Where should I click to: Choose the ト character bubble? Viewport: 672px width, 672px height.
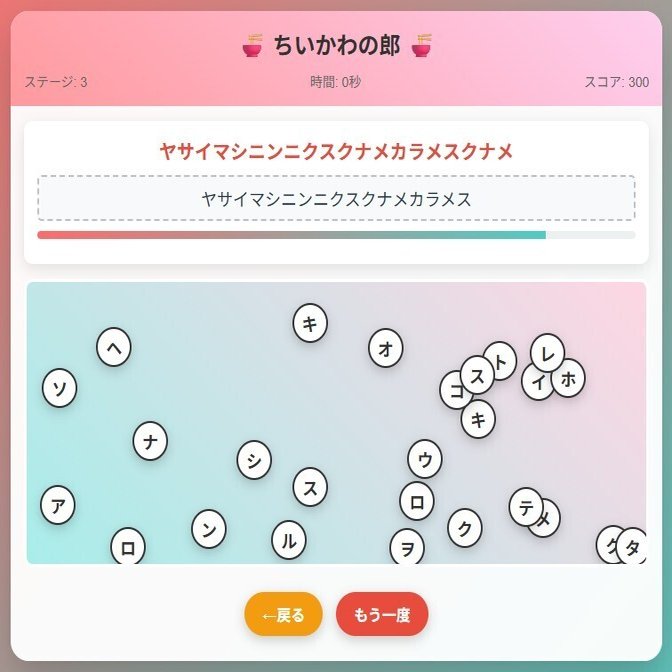503,360
